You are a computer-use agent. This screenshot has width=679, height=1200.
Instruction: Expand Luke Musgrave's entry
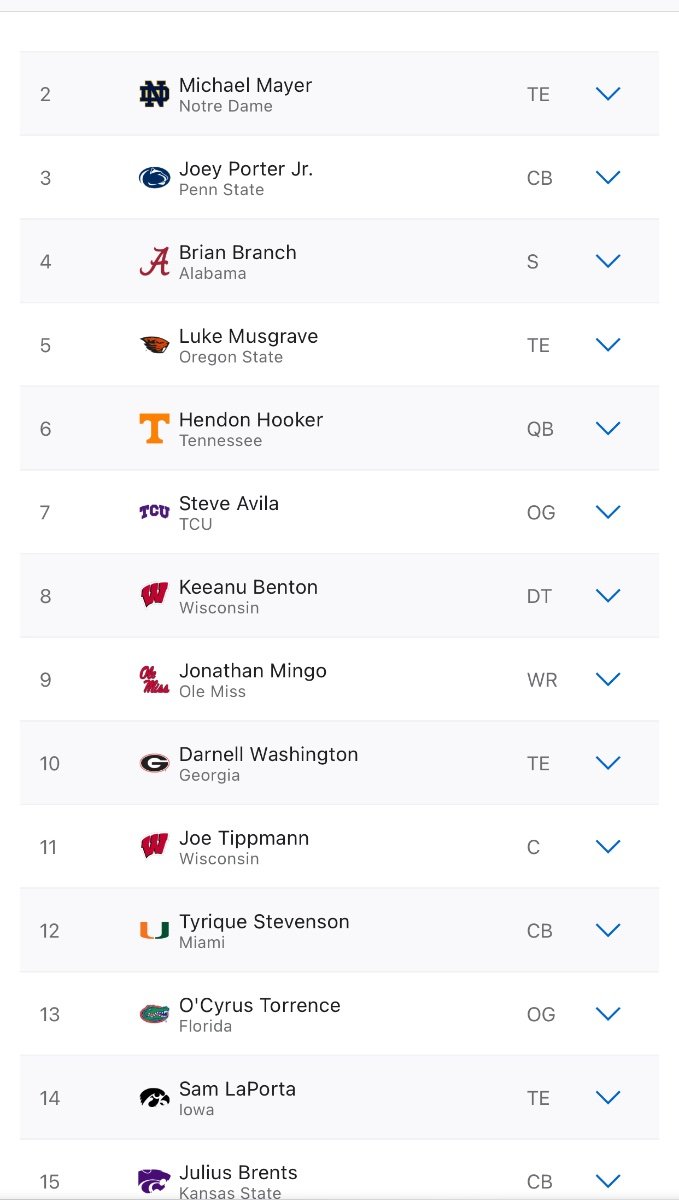tap(608, 345)
